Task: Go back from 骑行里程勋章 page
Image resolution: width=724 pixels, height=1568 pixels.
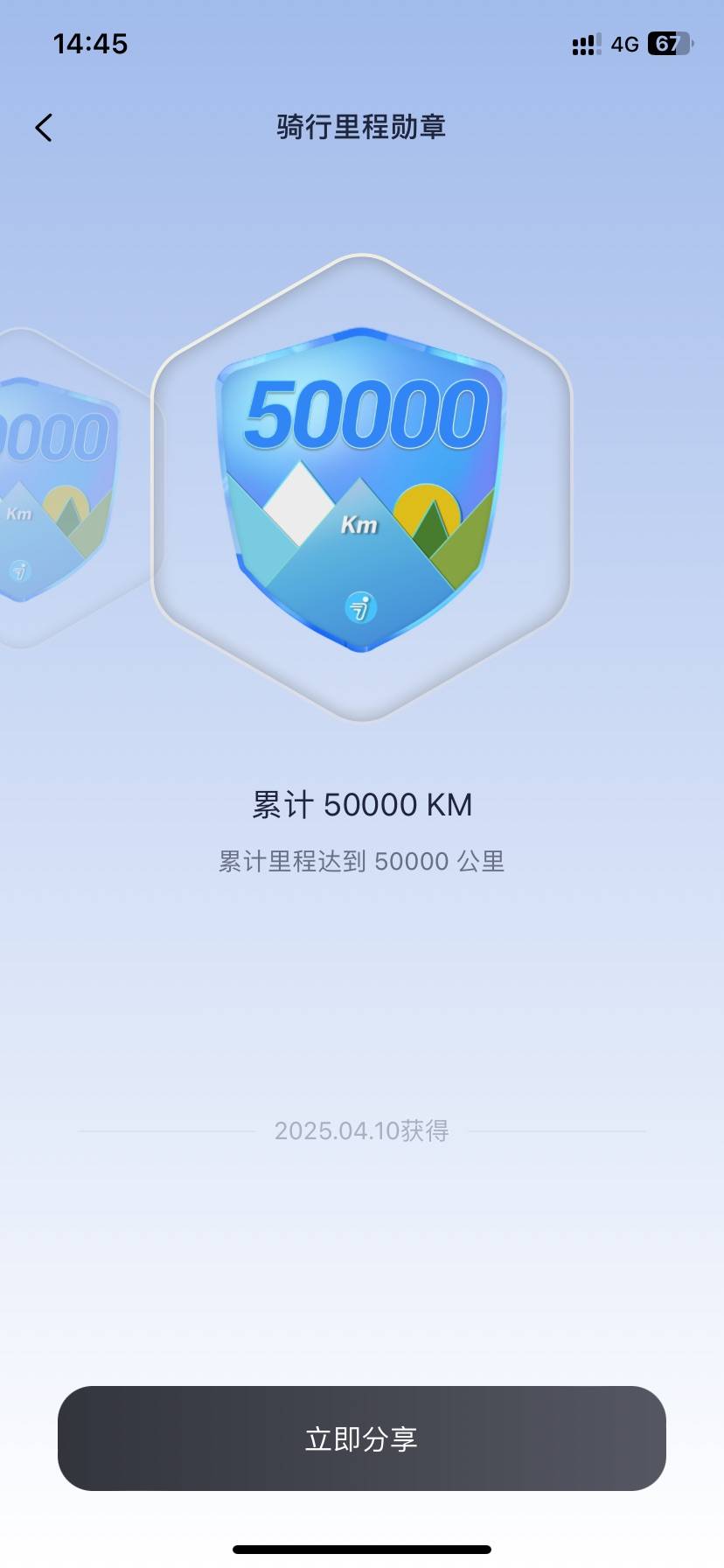Action: (44, 128)
